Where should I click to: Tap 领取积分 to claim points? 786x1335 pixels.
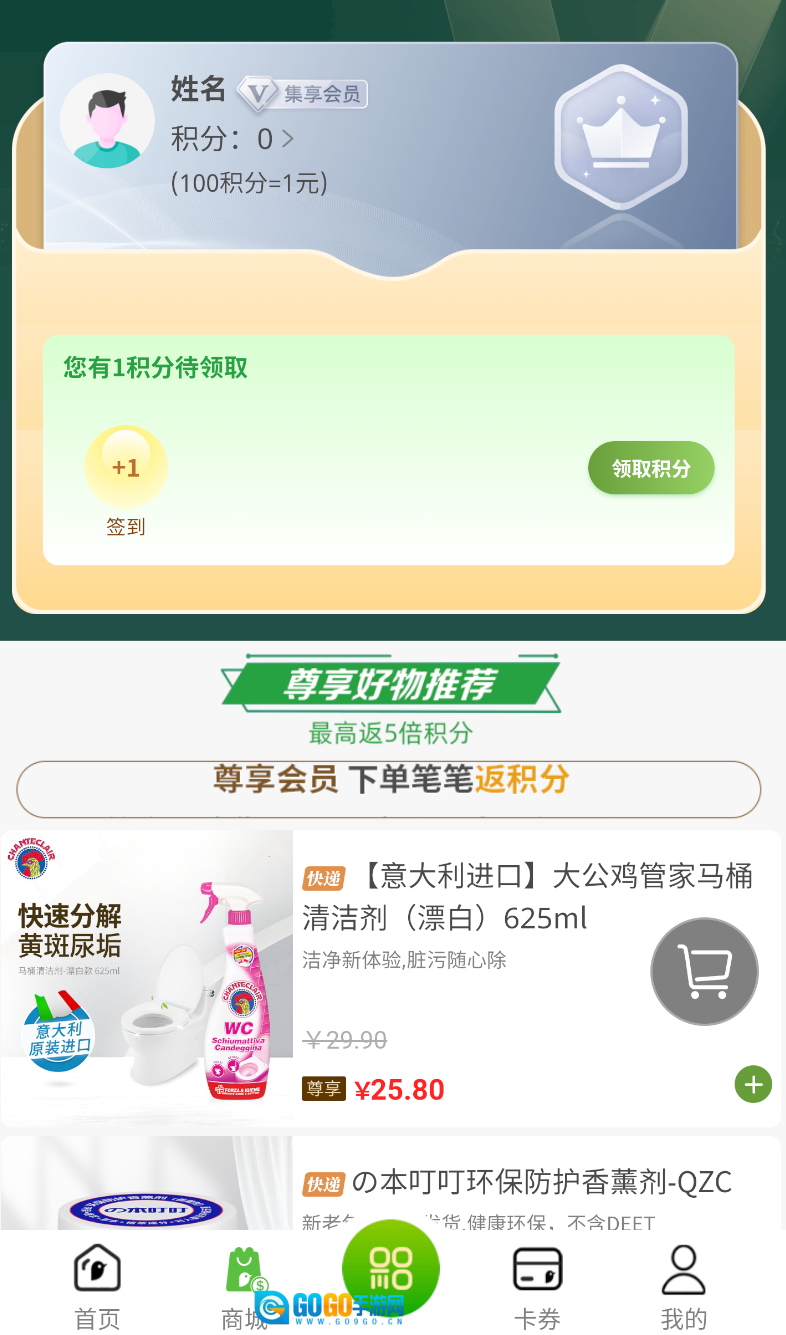coord(651,468)
